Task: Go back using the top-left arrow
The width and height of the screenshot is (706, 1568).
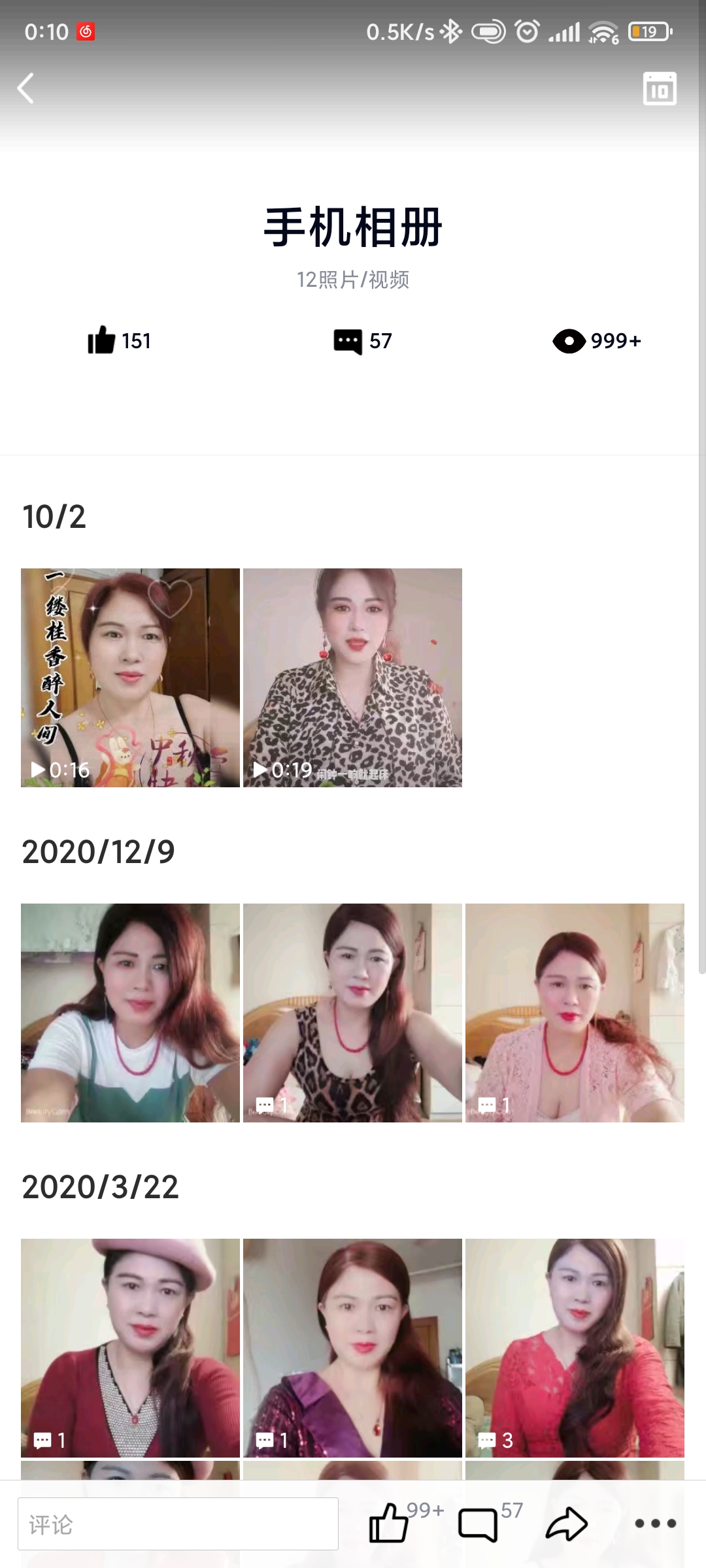Action: tap(26, 88)
